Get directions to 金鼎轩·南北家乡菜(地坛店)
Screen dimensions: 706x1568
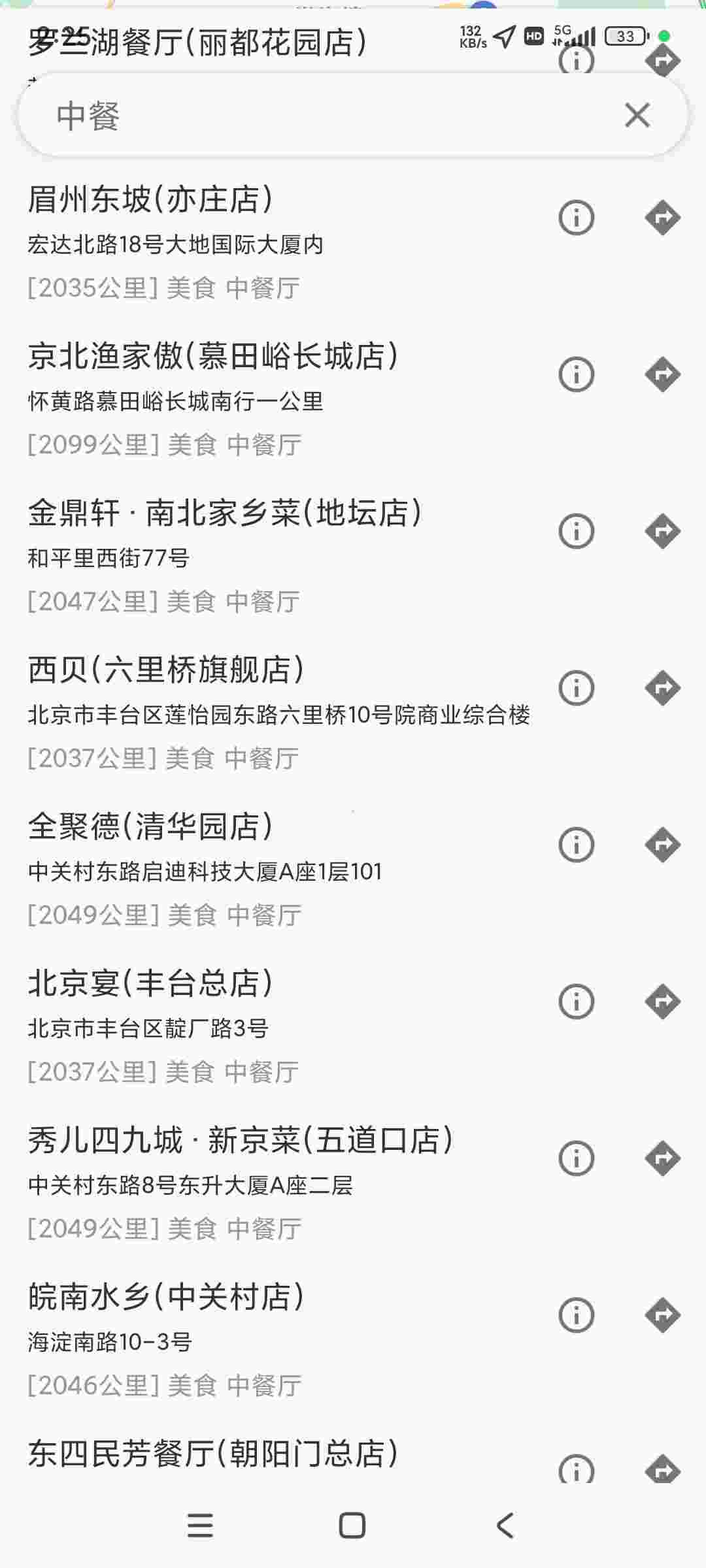tap(663, 531)
